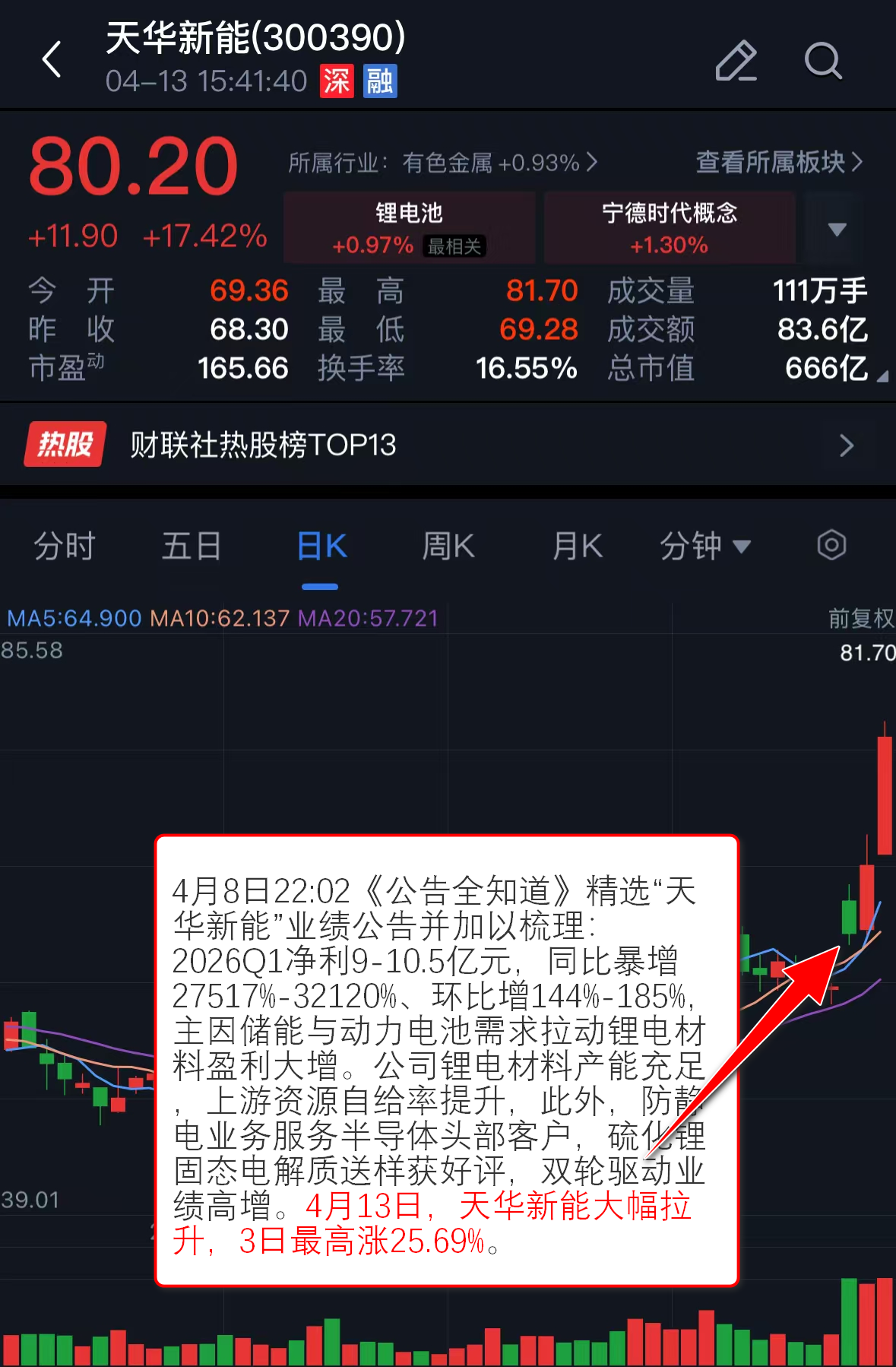Switch to the 周K chart tab
Viewport: 896px width, 1367px height.
pos(448,546)
